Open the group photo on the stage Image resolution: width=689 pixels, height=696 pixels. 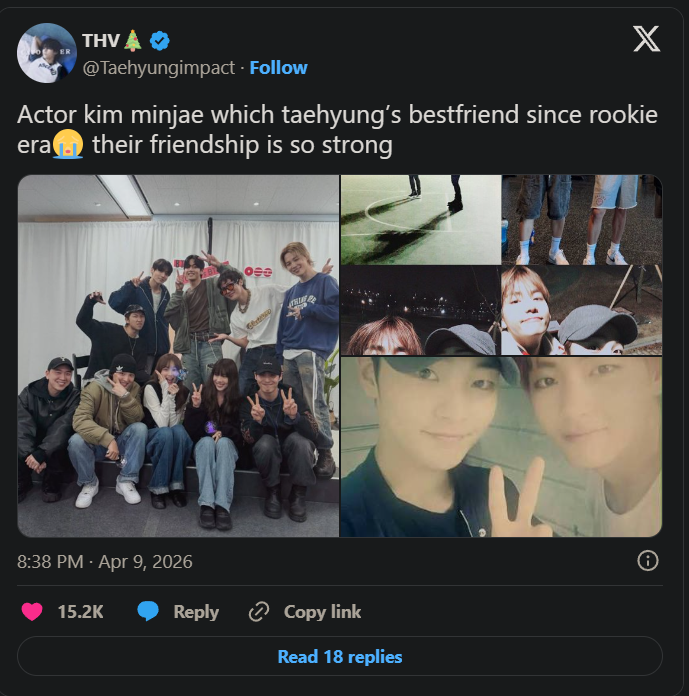pyautogui.click(x=178, y=356)
